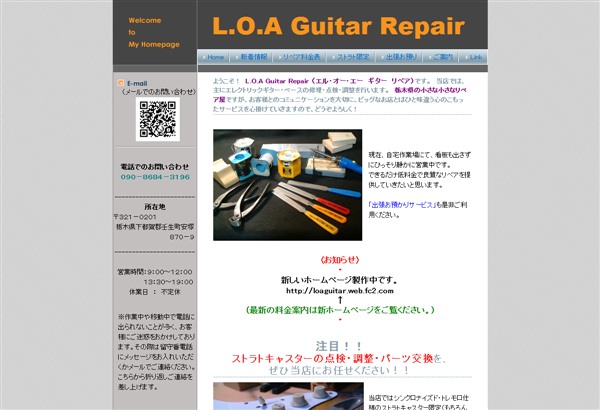
Task: Switch to the 出張お預り tab
Action: [x=398, y=57]
